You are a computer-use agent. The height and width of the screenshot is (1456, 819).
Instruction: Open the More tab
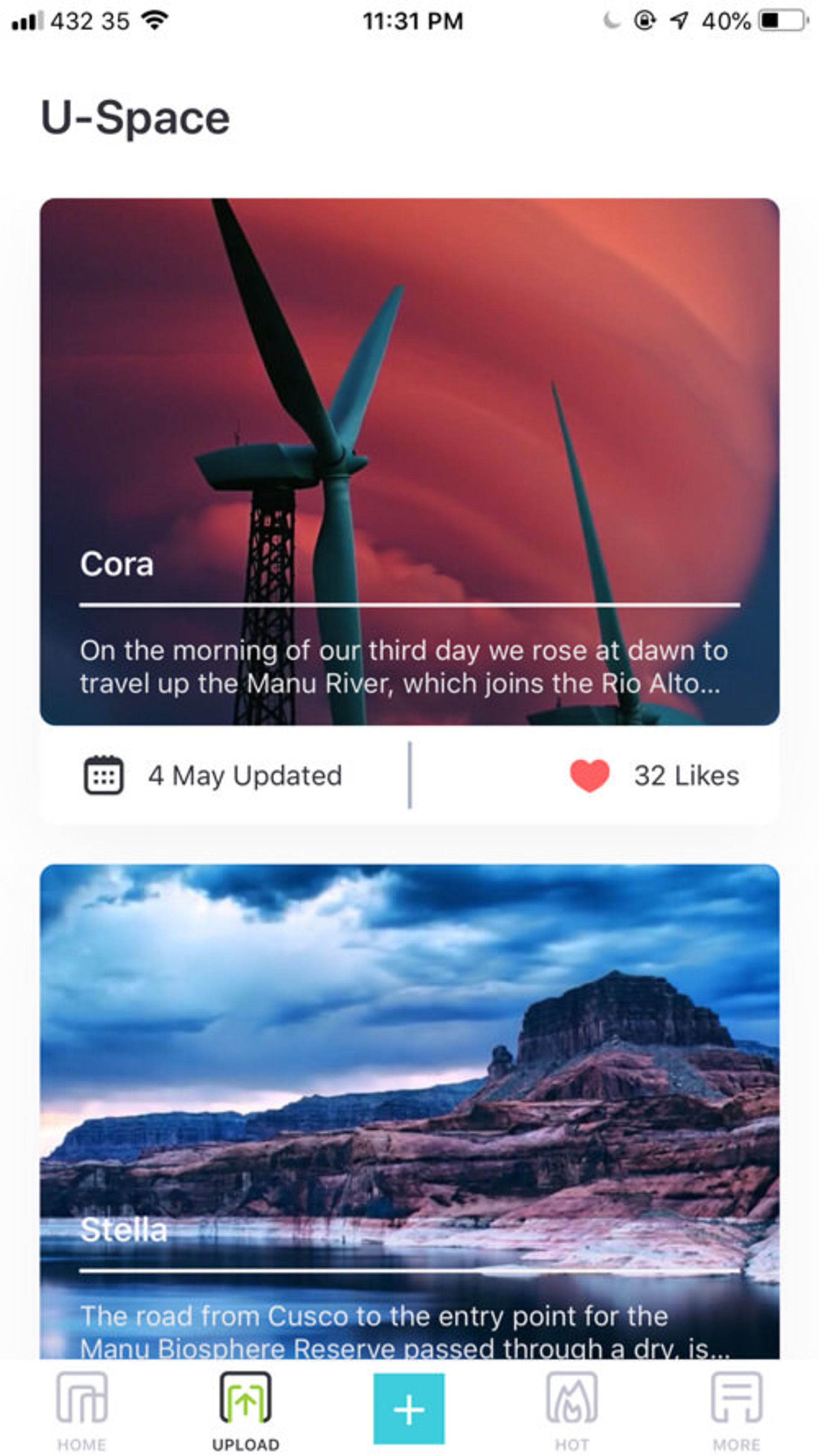(736, 1410)
